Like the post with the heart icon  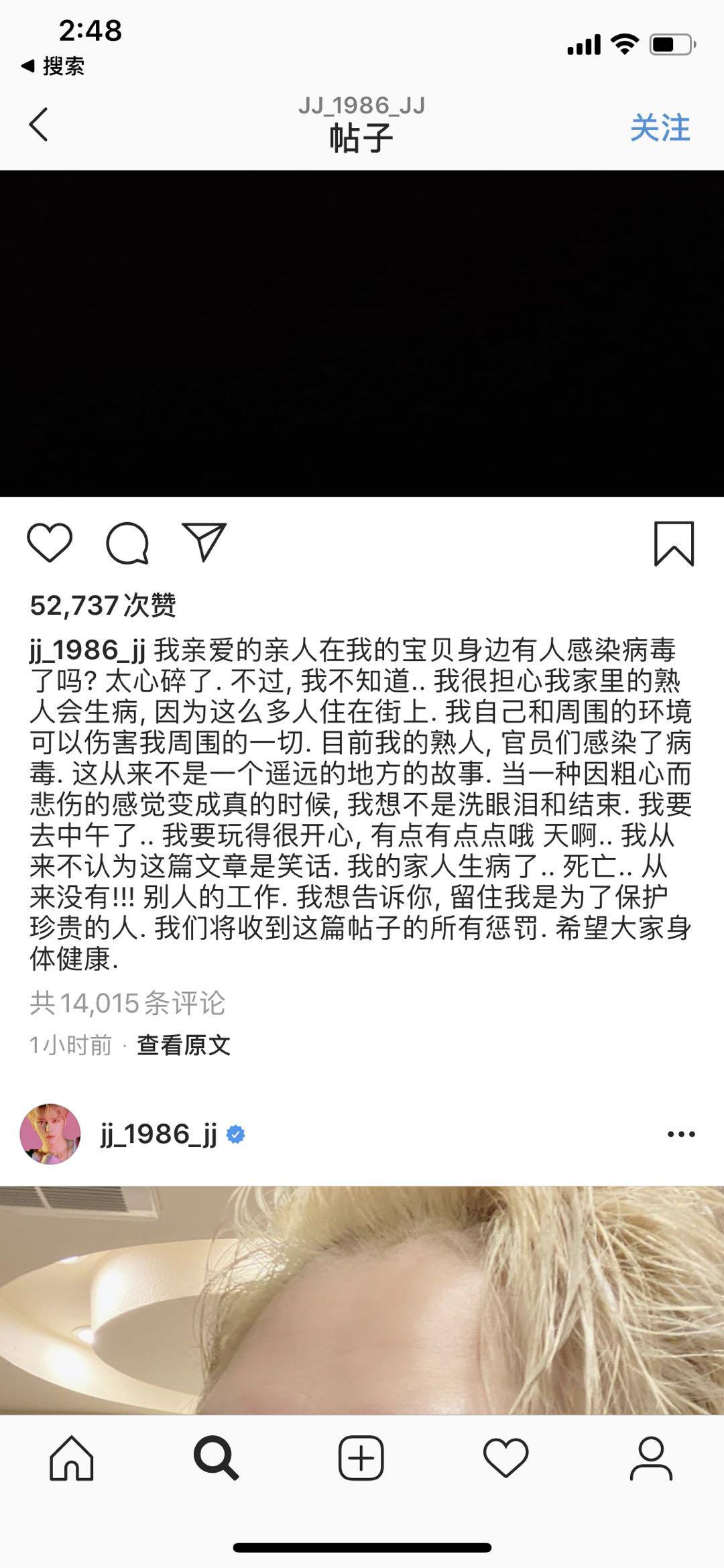click(x=50, y=542)
